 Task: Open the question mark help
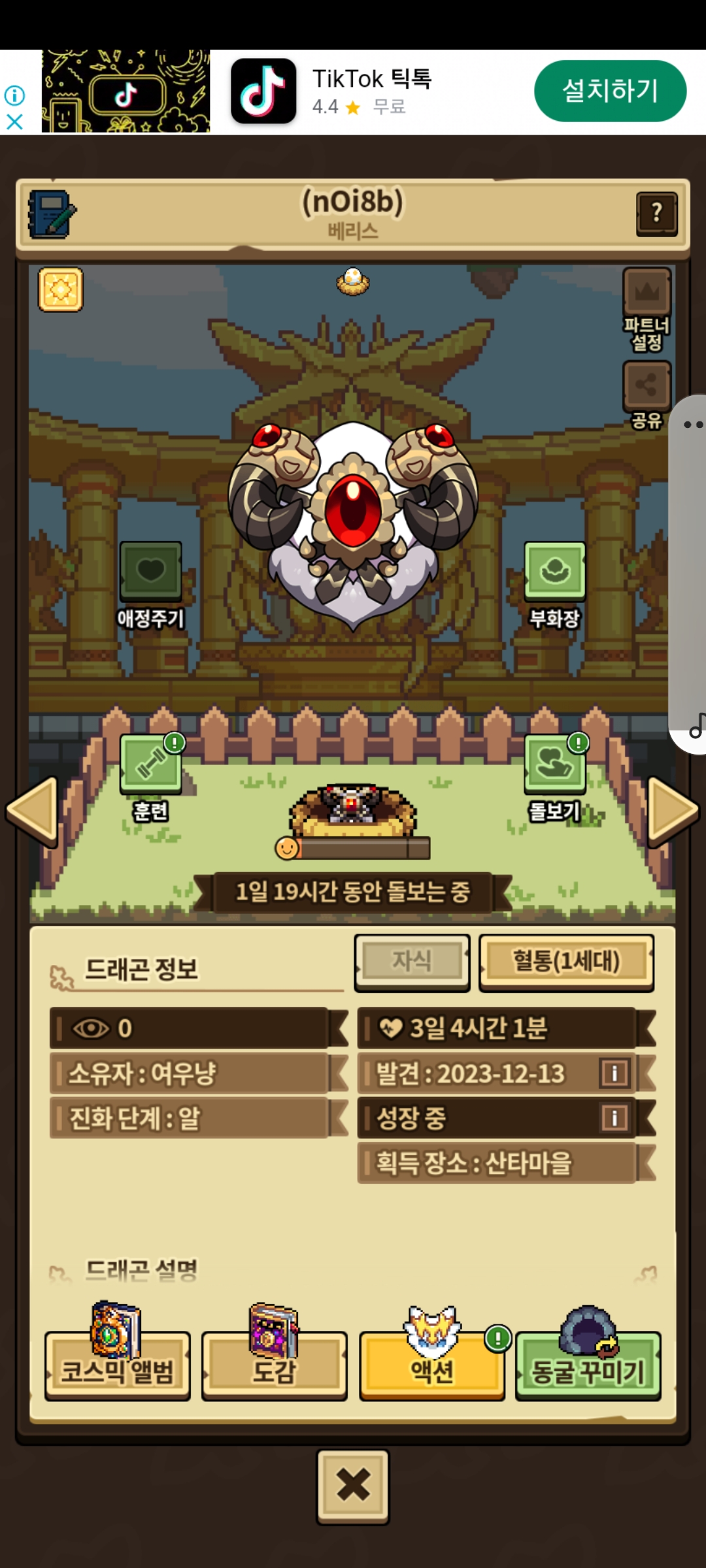coord(657,214)
